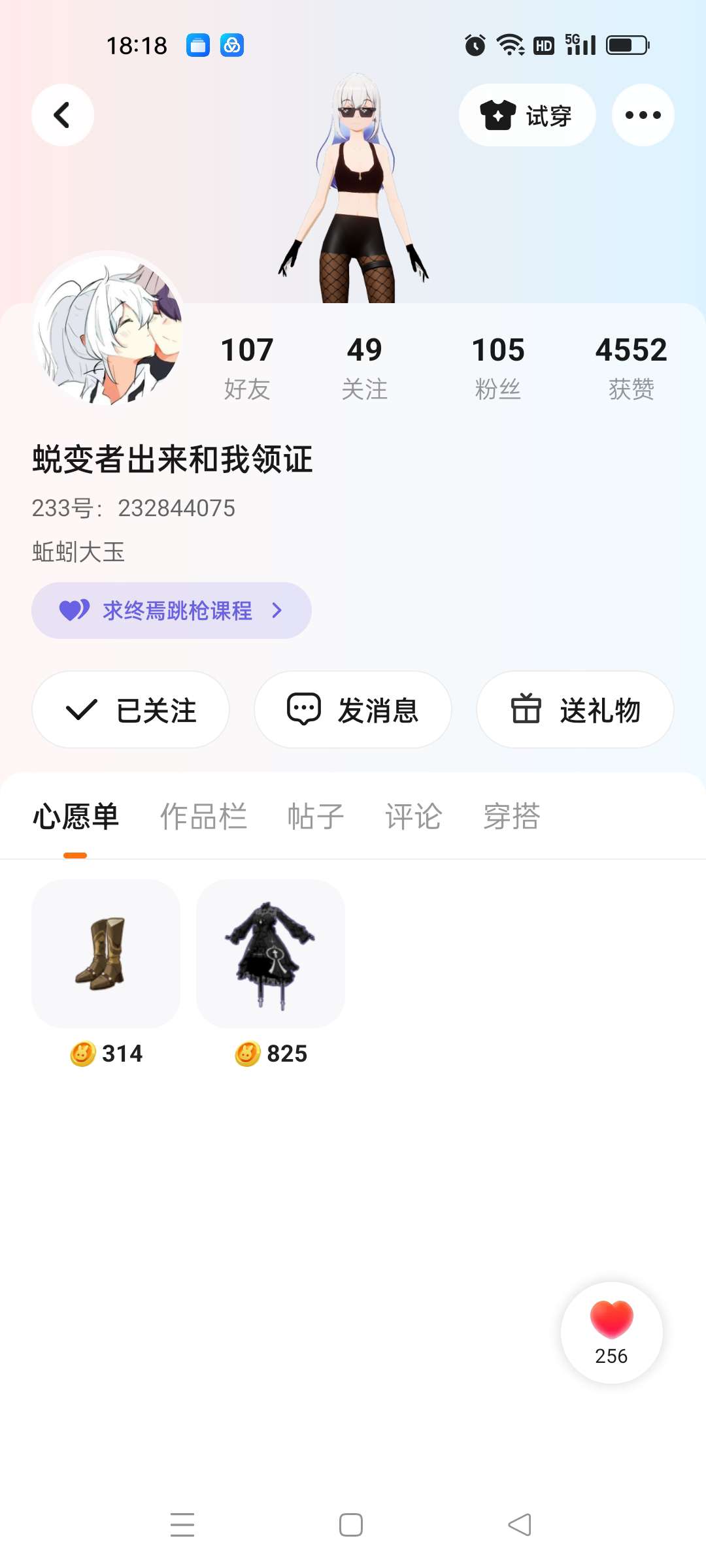Open the profile avatar picture
706x1568 pixels.
pyautogui.click(x=108, y=329)
